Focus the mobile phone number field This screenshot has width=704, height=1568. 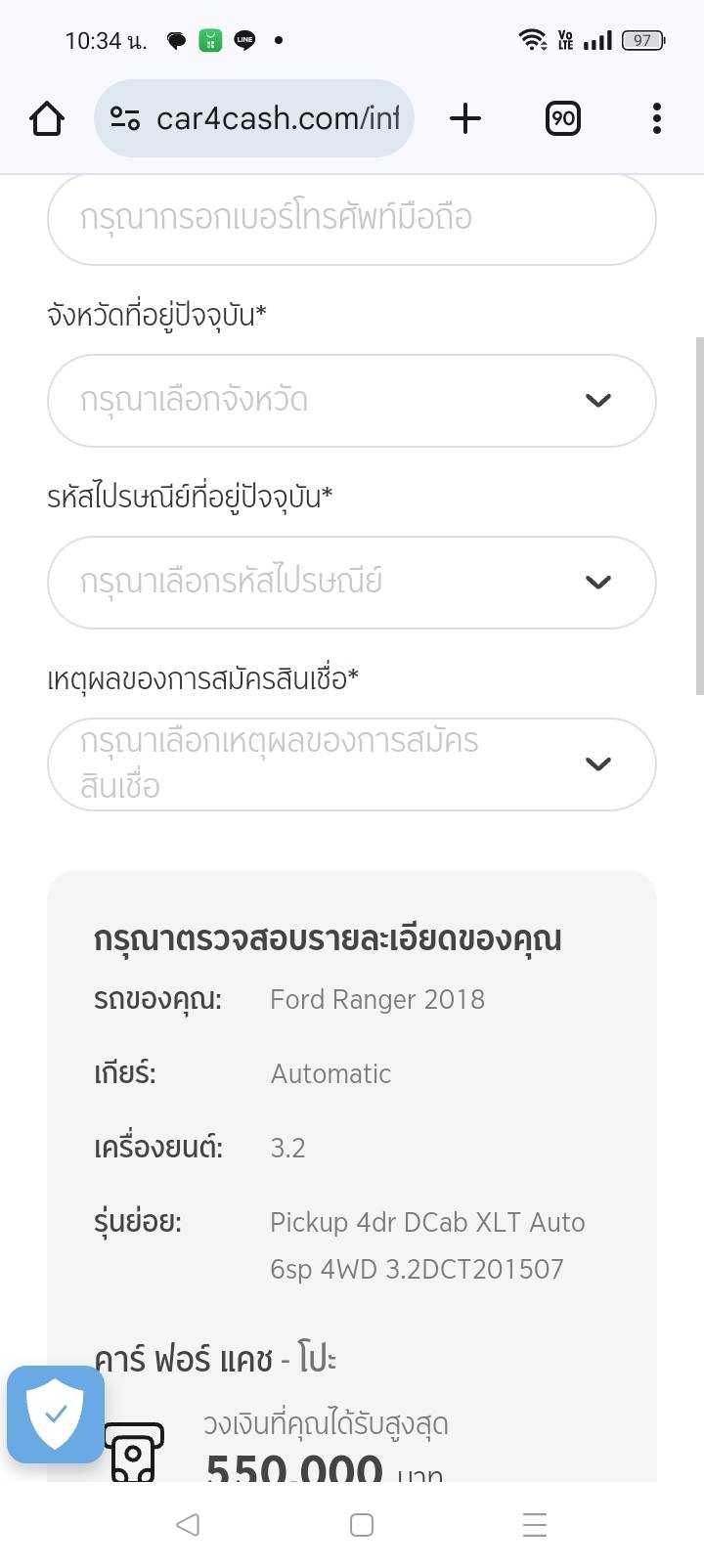tap(351, 218)
